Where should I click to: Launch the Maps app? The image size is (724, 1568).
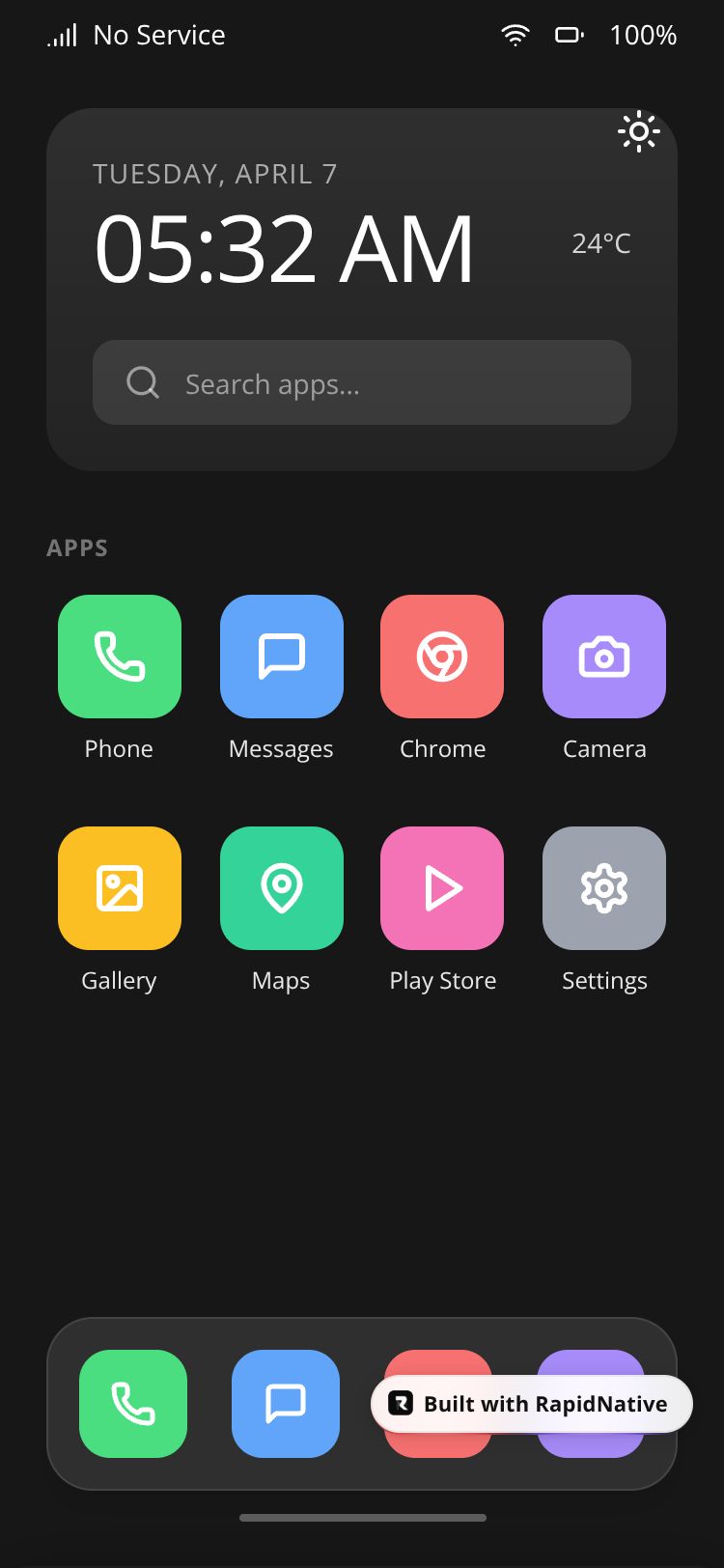(x=282, y=888)
